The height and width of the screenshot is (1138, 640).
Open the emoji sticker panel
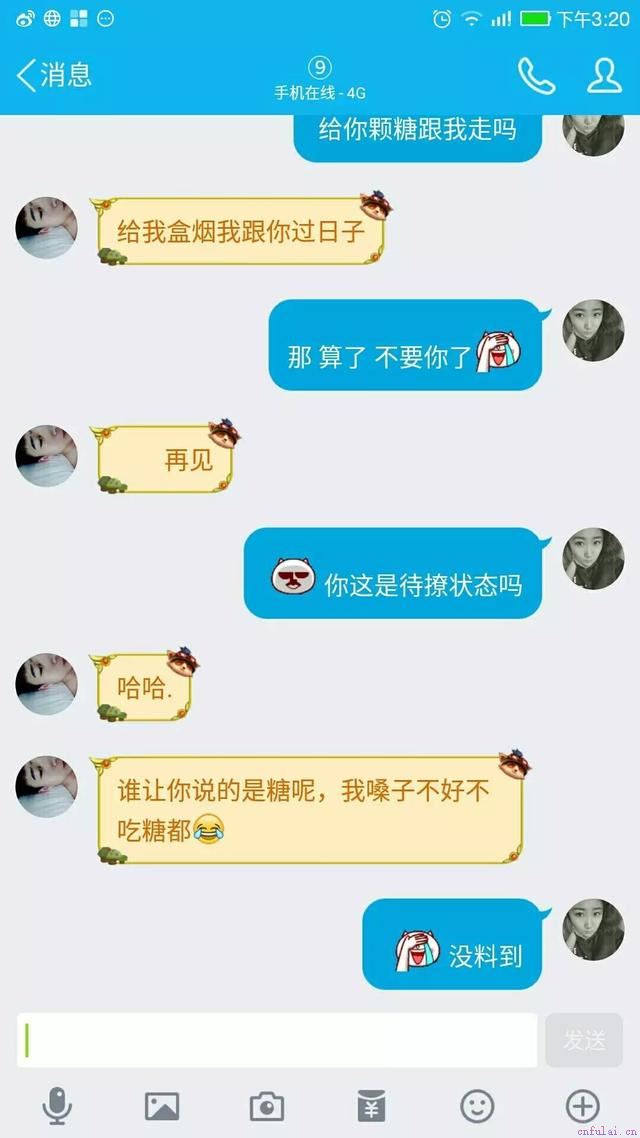coord(477,1106)
